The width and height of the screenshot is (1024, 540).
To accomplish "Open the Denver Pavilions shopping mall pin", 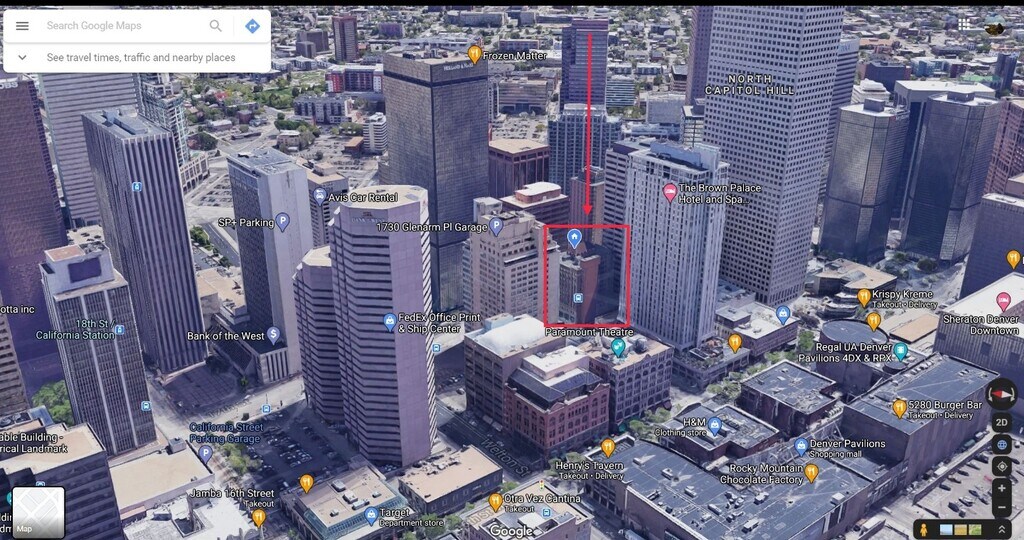I will click(801, 446).
